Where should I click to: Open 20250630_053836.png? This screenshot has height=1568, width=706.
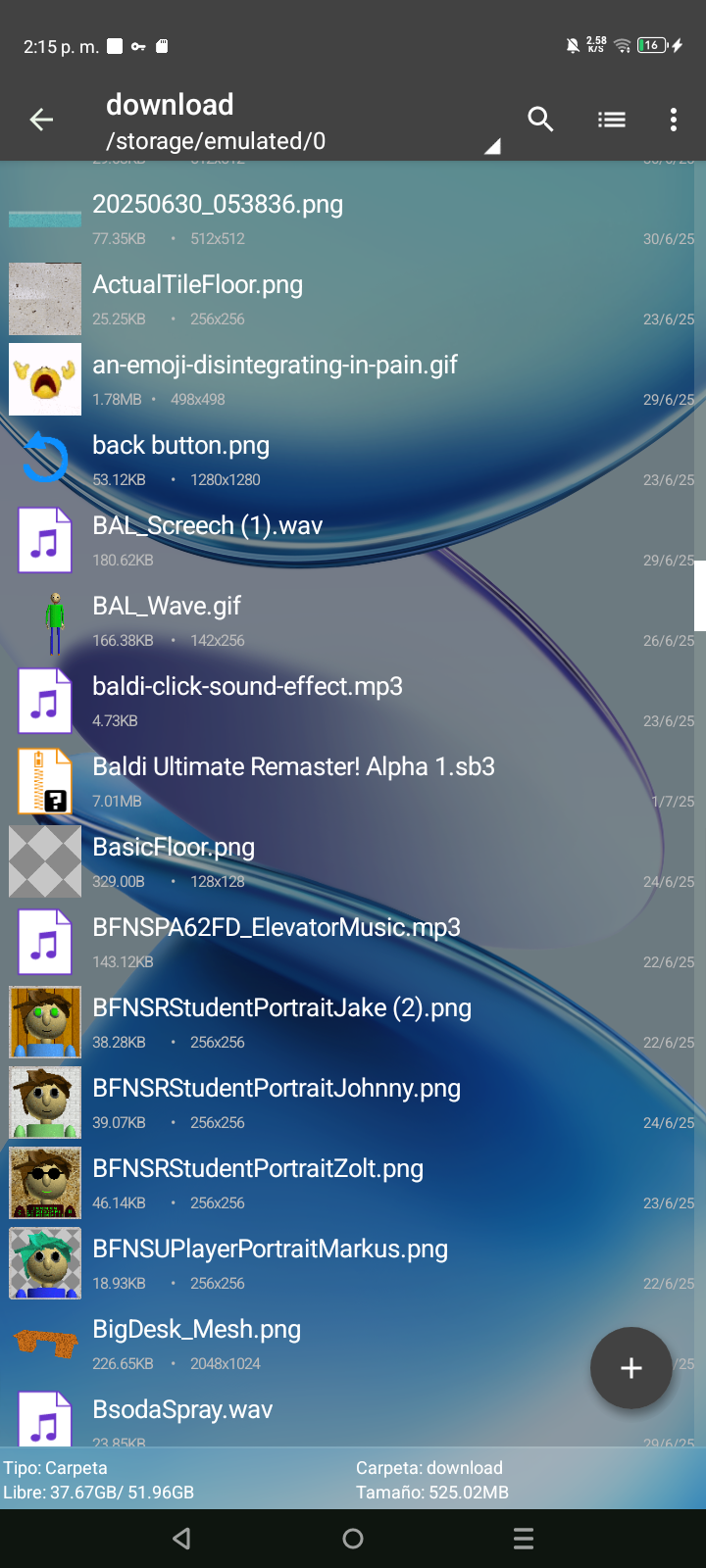tap(218, 205)
